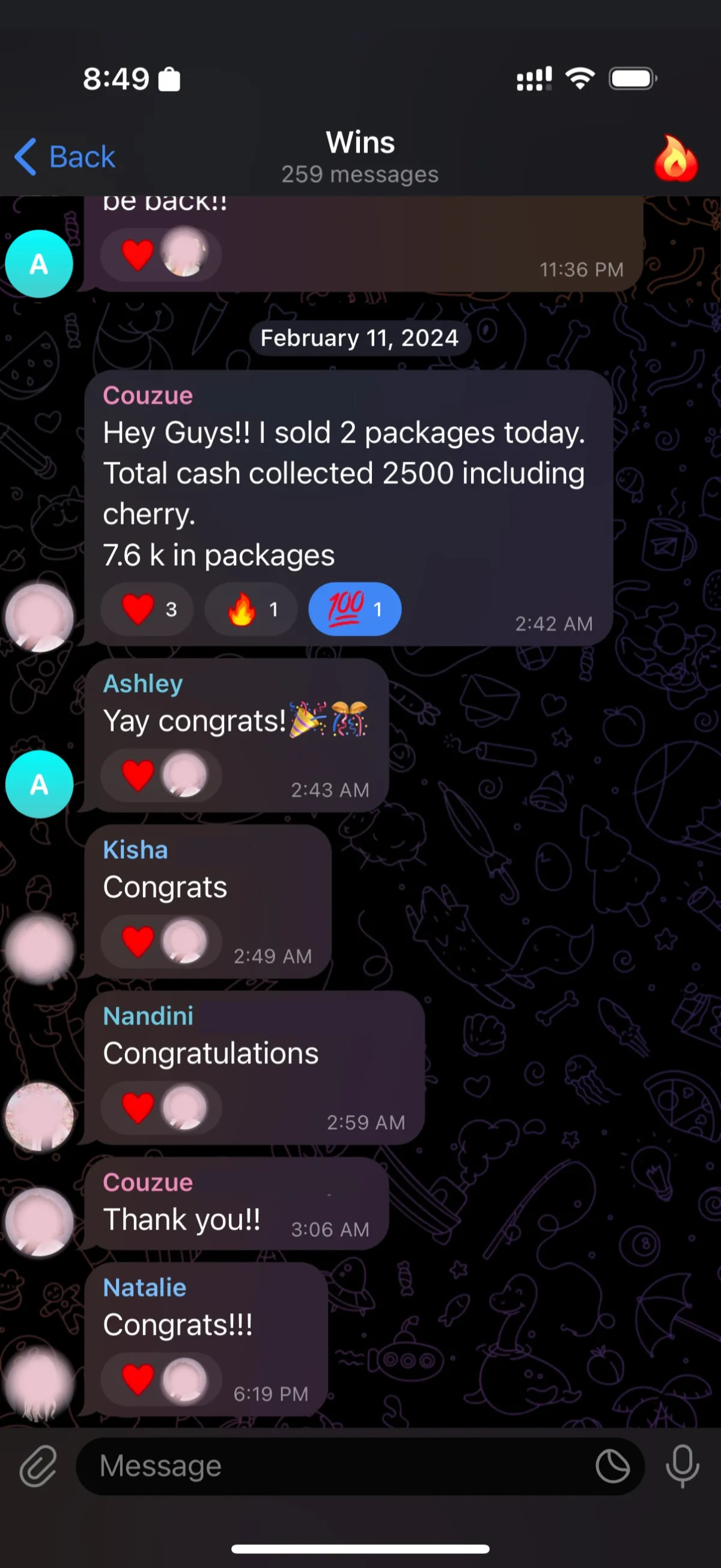Open the sticker panel icon

(x=612, y=1466)
